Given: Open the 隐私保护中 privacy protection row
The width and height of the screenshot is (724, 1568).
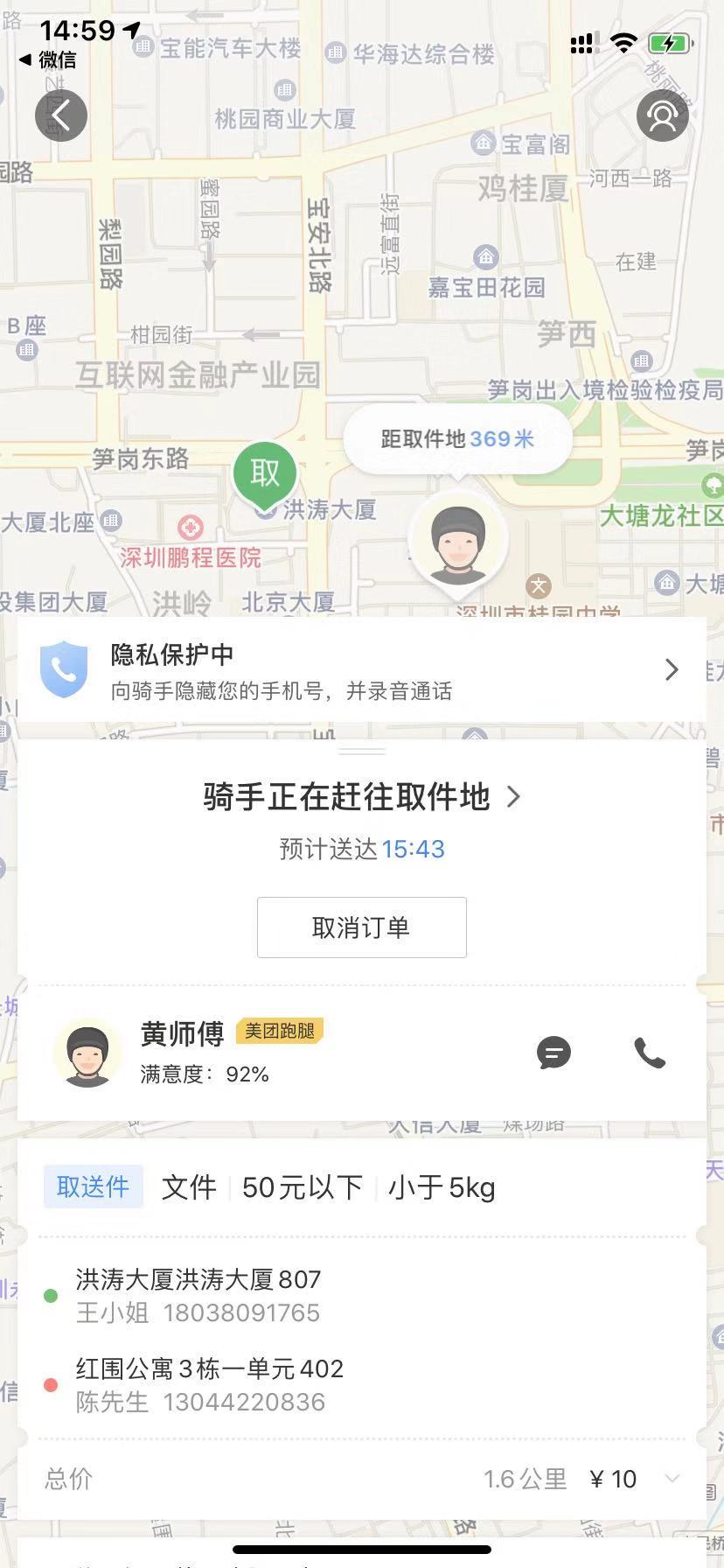Looking at the screenshot, I should click(x=361, y=670).
